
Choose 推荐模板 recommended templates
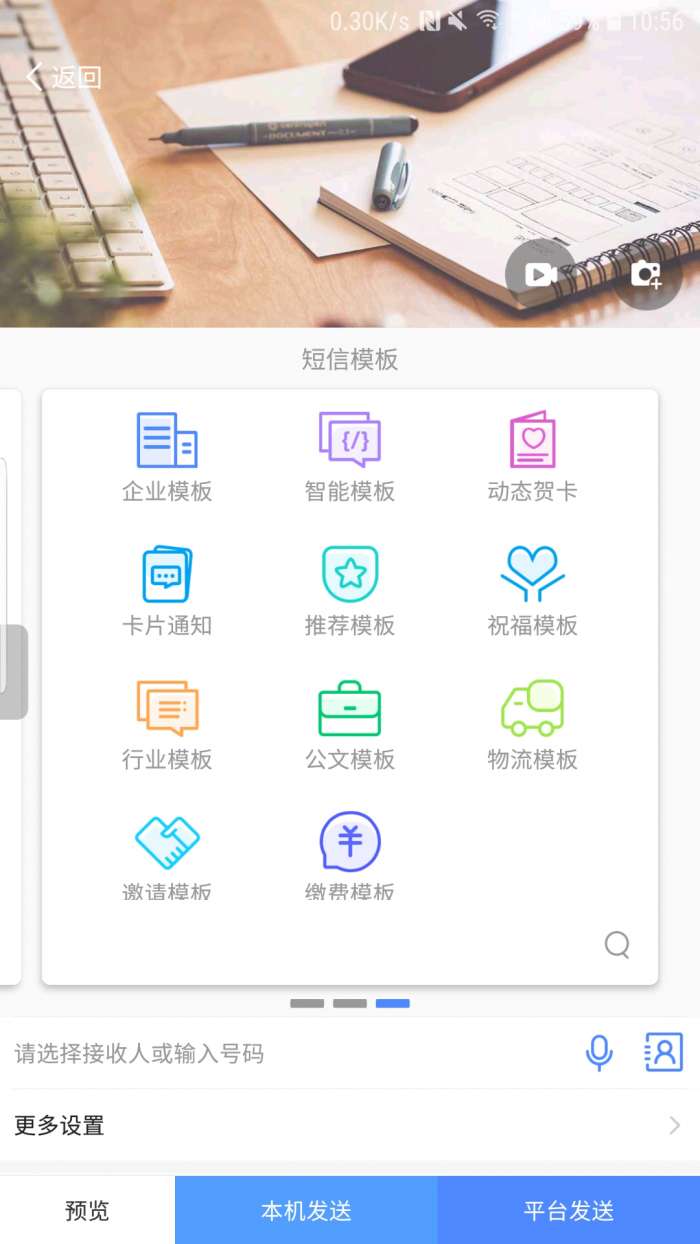350,590
